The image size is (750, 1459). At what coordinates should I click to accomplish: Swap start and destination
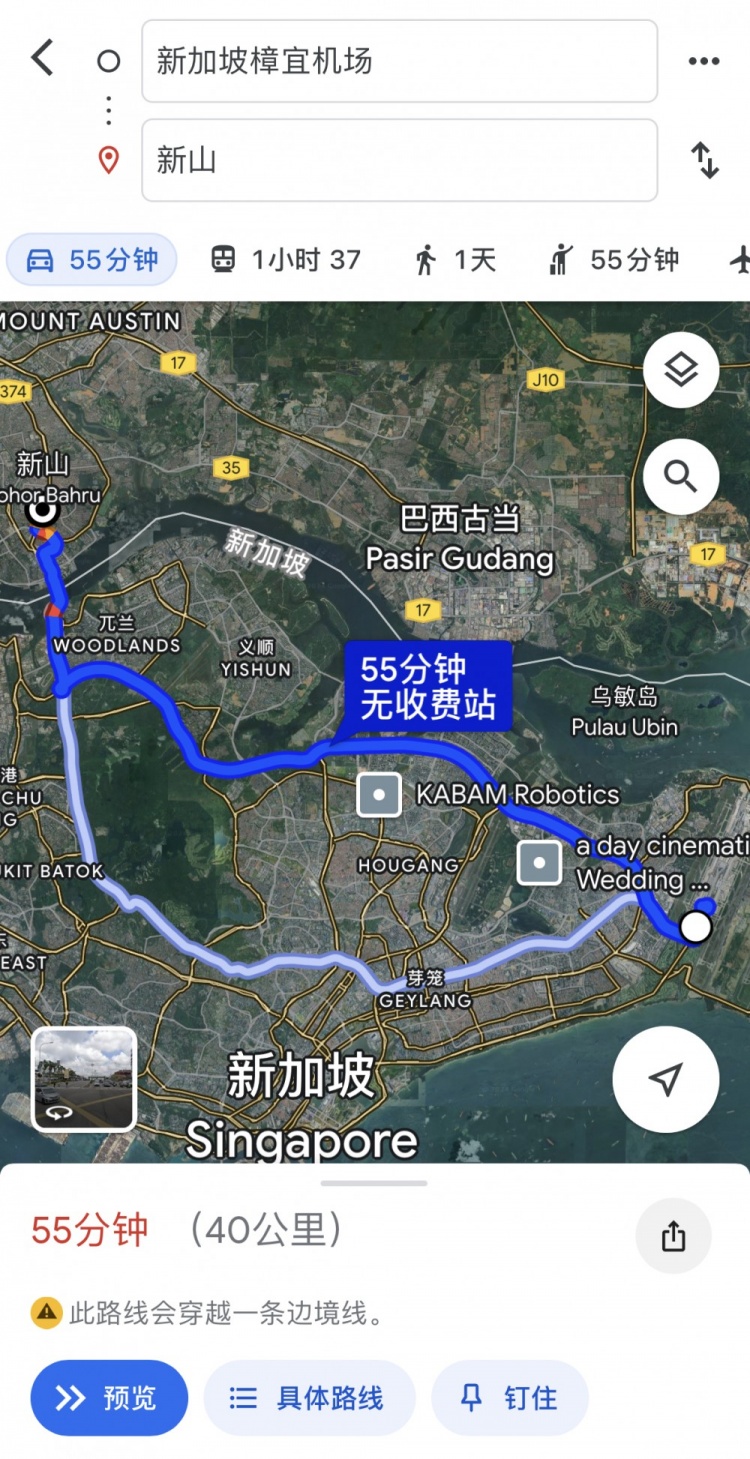pyautogui.click(x=705, y=160)
